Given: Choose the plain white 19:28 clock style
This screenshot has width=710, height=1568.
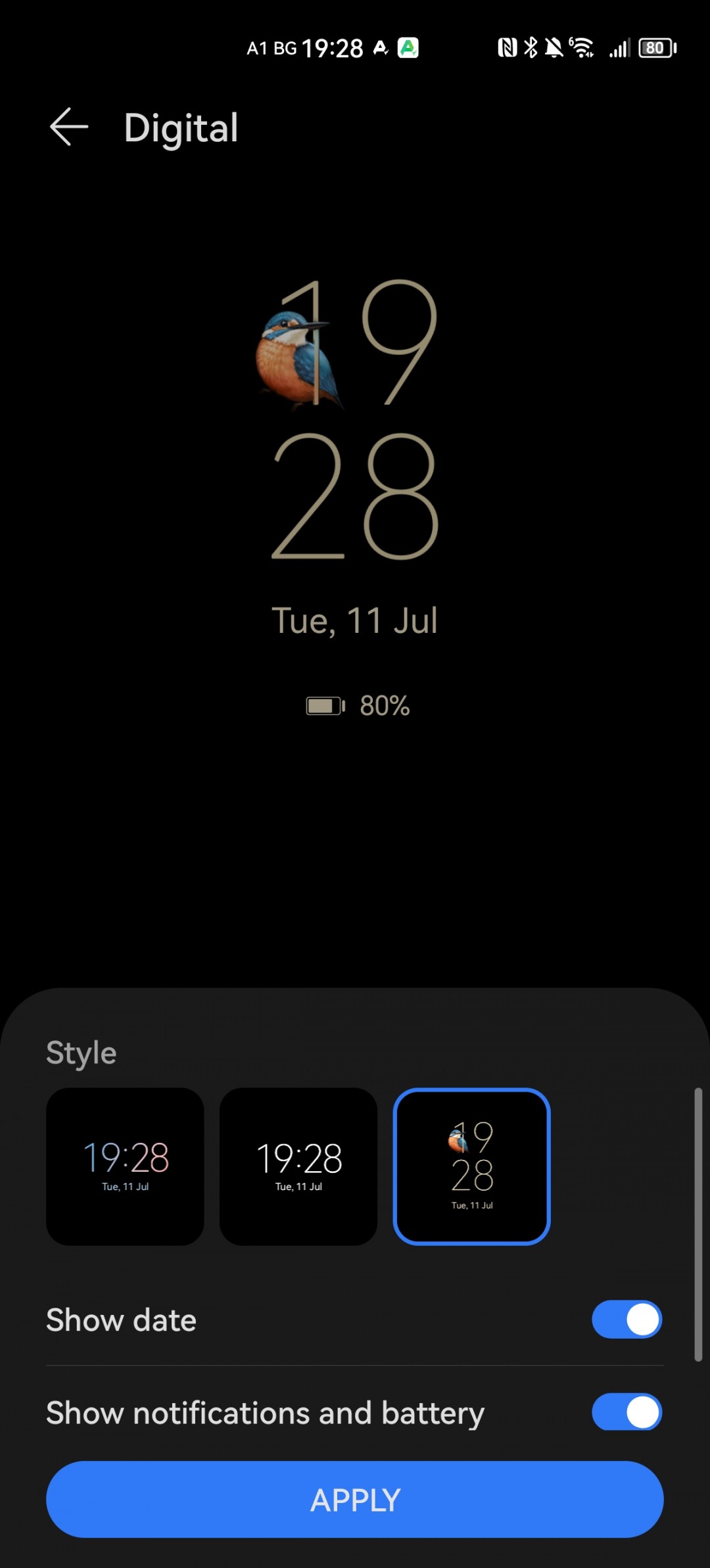Looking at the screenshot, I should [298, 1166].
